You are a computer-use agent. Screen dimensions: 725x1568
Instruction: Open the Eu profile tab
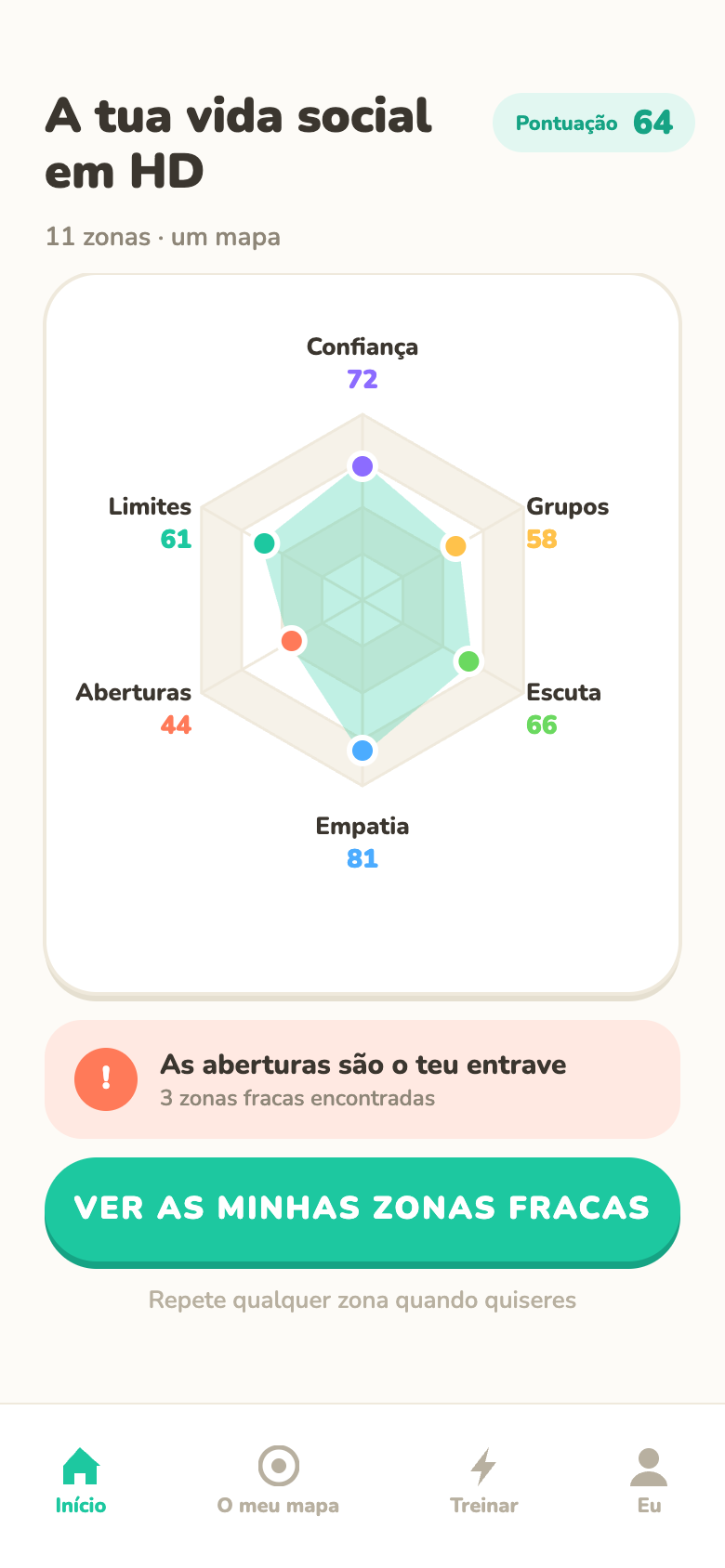649,1483
